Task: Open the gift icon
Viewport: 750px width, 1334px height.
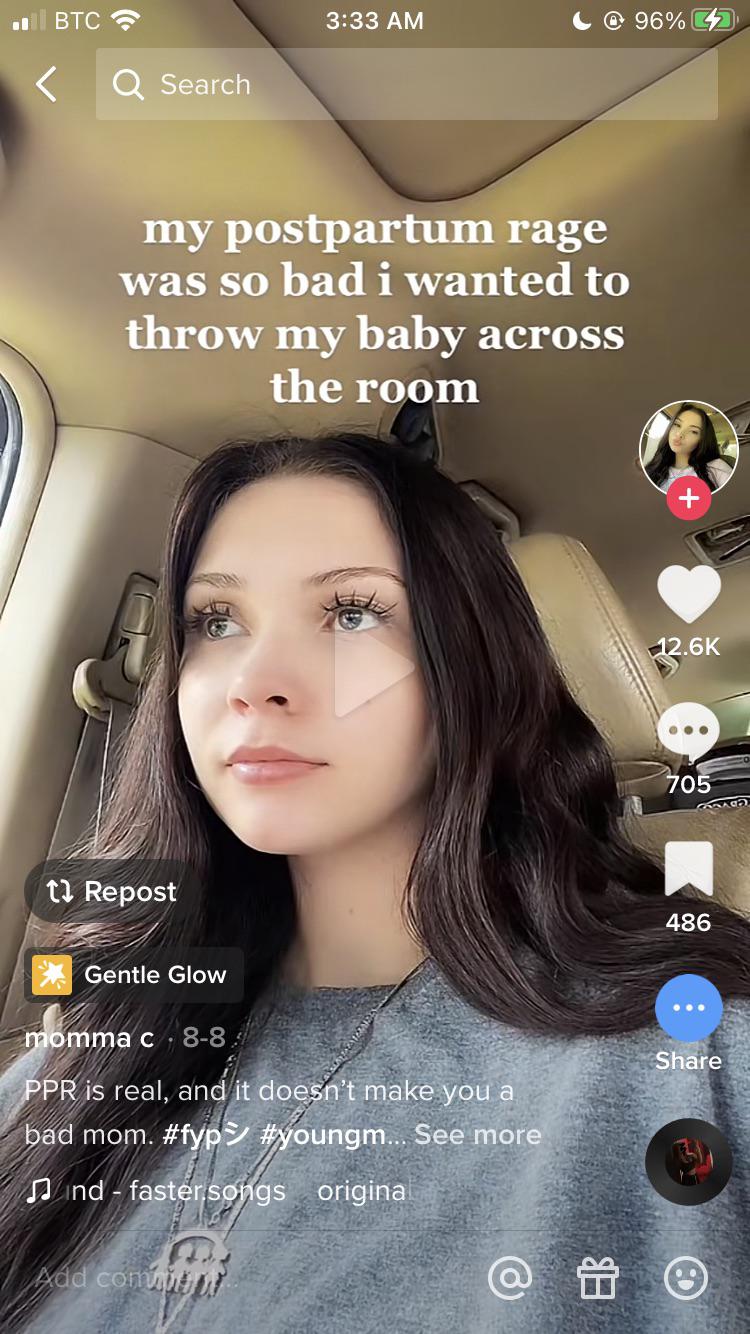Action: (x=598, y=1278)
